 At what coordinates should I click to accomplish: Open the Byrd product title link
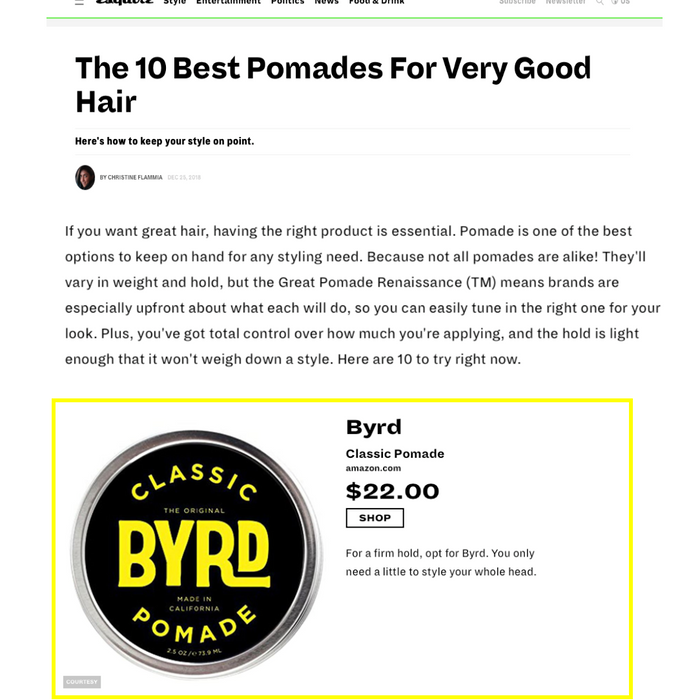click(x=373, y=428)
